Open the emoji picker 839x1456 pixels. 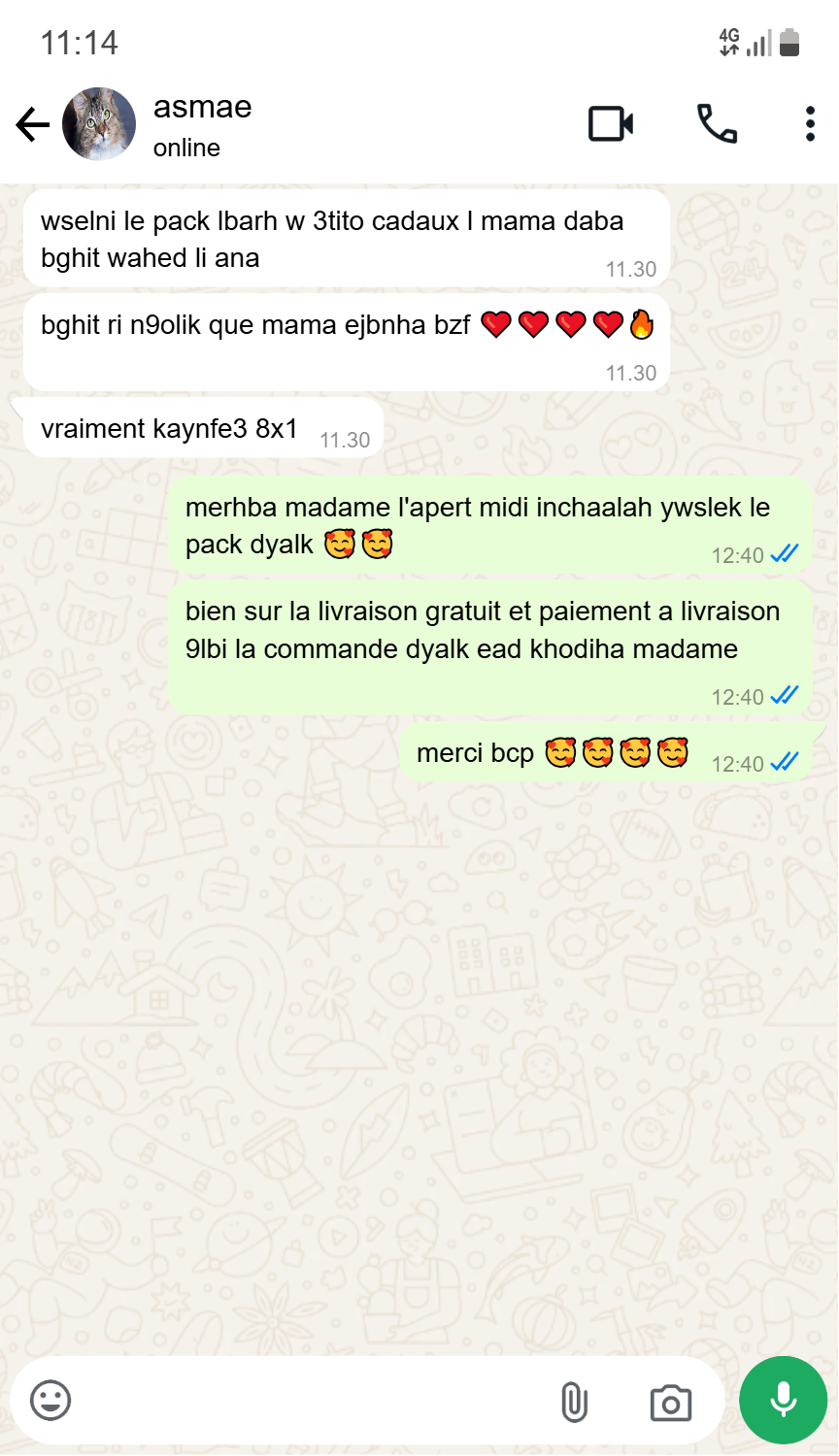[50, 1401]
